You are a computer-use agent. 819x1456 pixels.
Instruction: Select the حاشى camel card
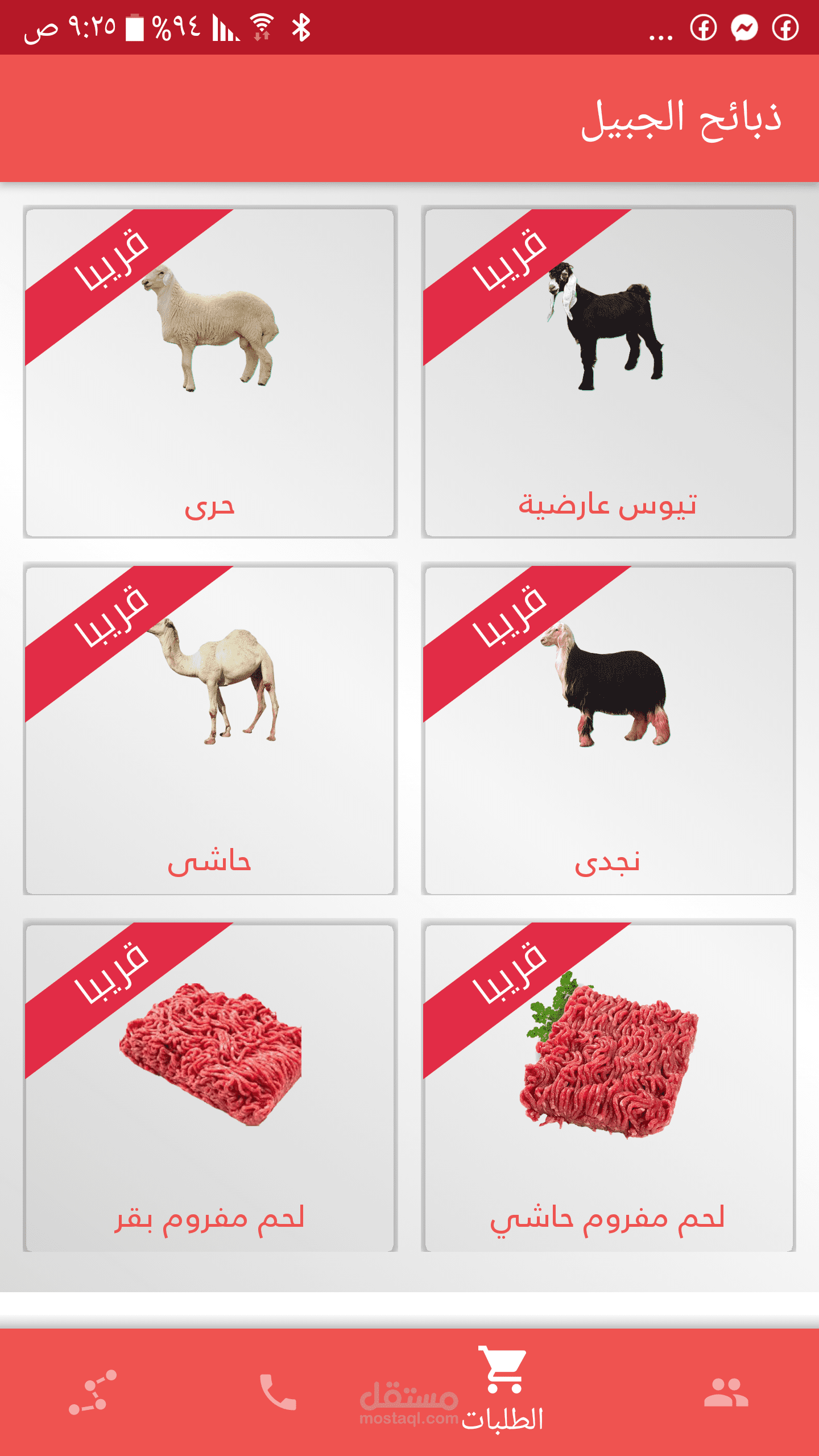coord(210,729)
